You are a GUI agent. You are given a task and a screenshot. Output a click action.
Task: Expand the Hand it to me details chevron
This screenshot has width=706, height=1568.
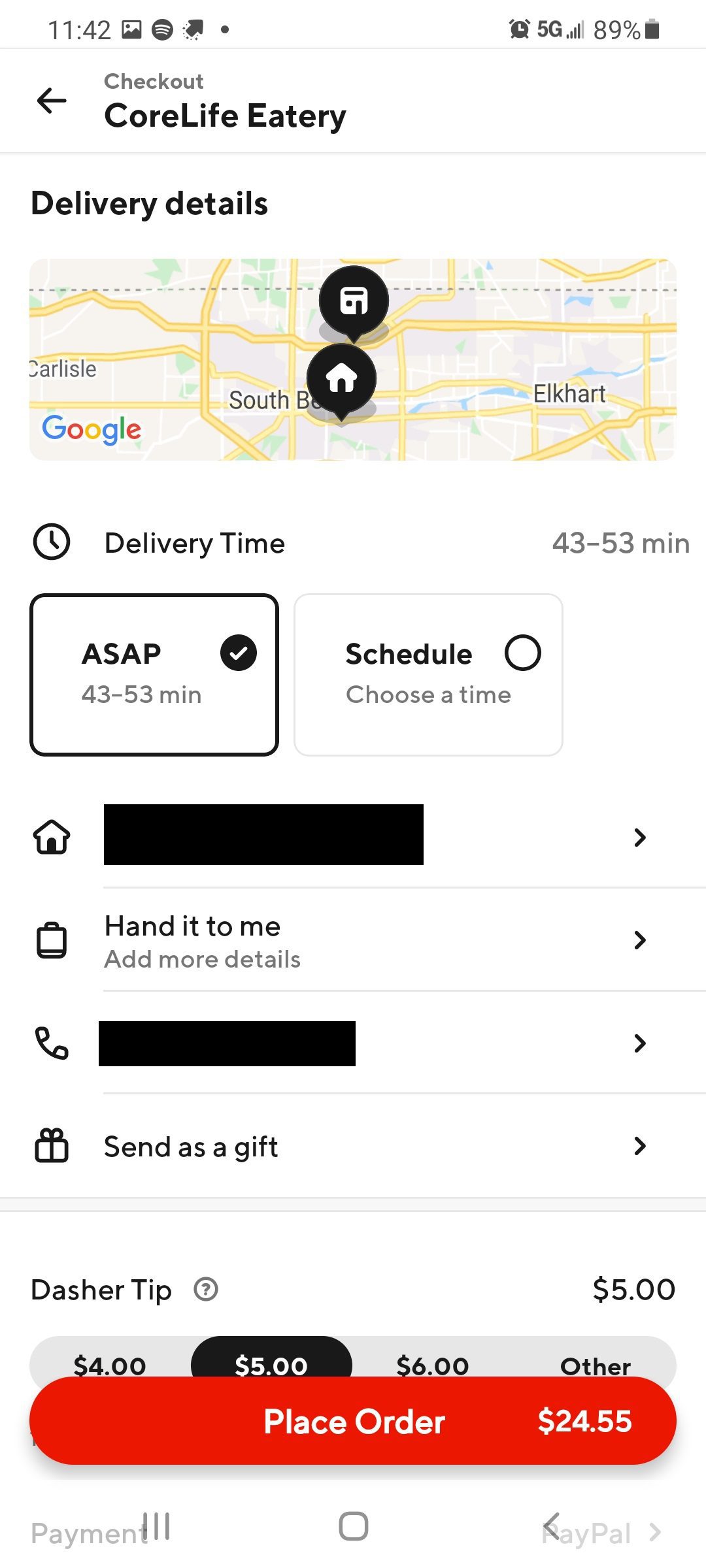click(639, 941)
